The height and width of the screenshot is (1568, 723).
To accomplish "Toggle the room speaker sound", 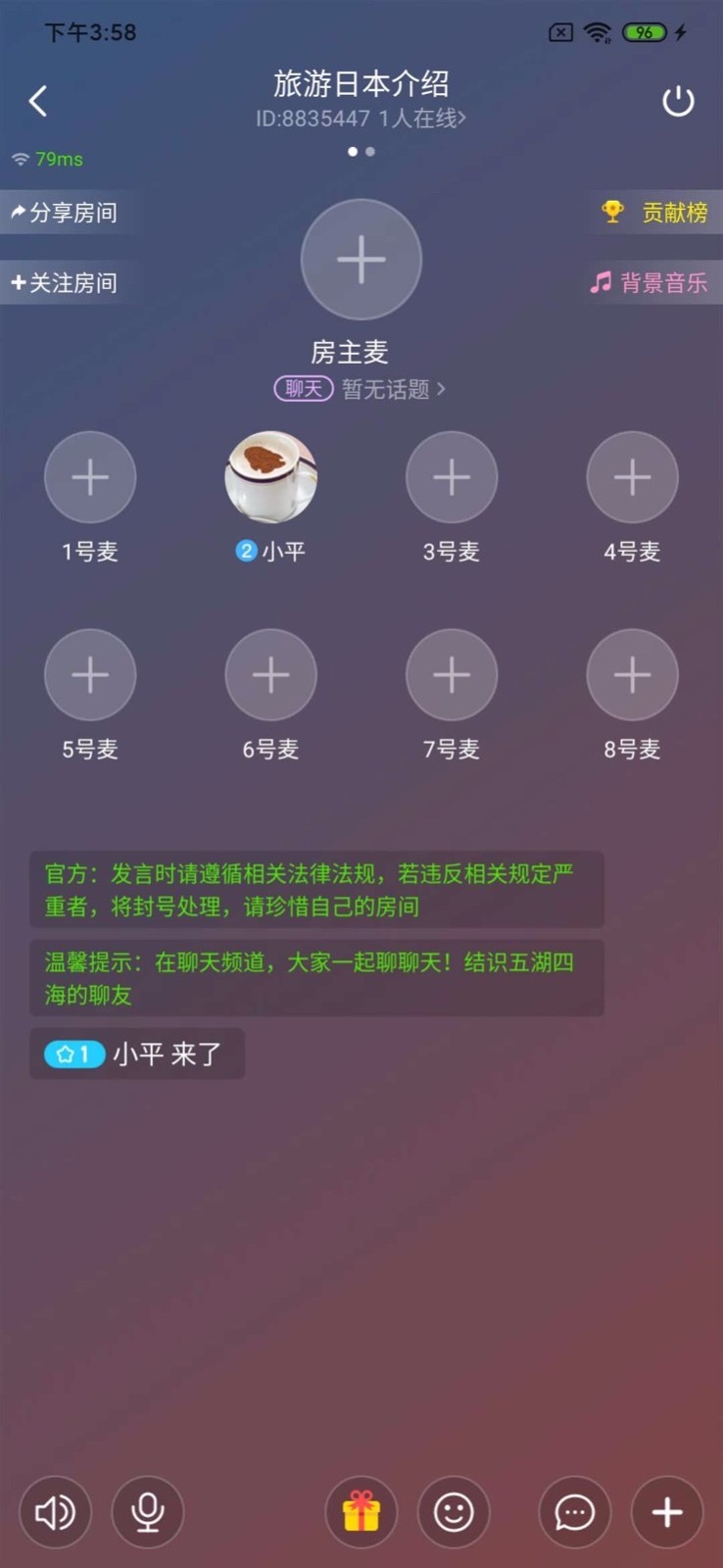I will coord(56,1512).
